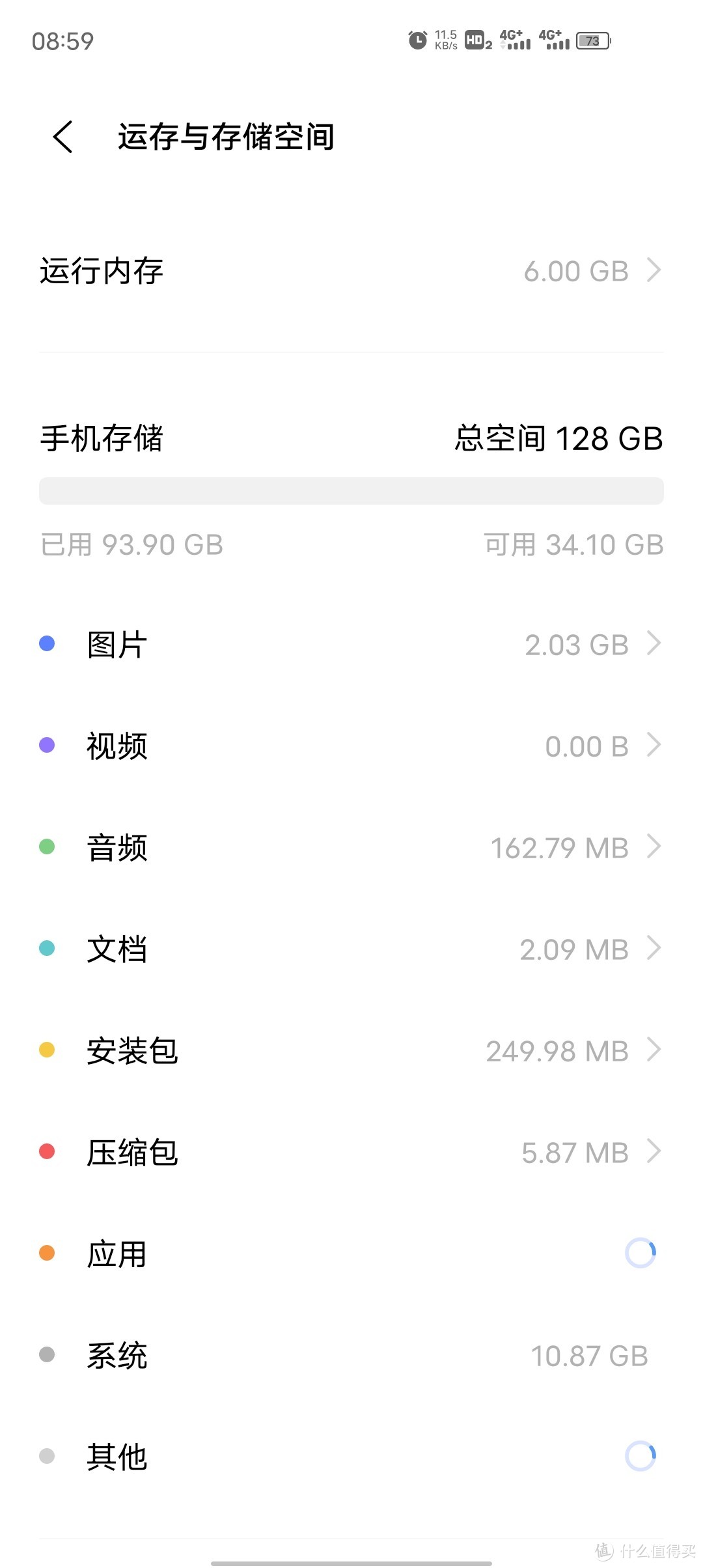Screen dimensions: 703x1568
Task: Tap the loading spinner next to 其他
Action: click(640, 1456)
